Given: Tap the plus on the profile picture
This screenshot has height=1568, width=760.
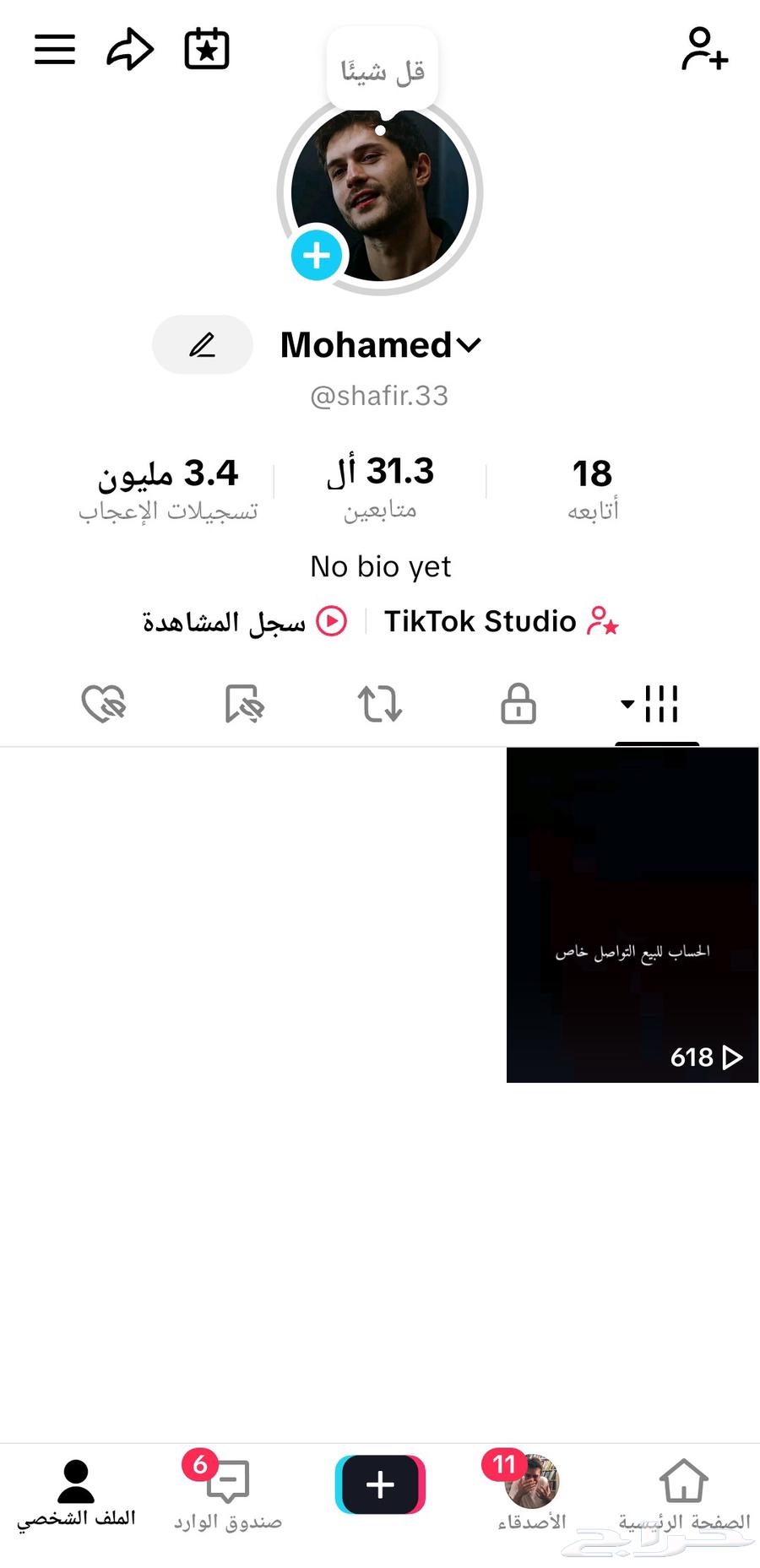Looking at the screenshot, I should (316, 254).
